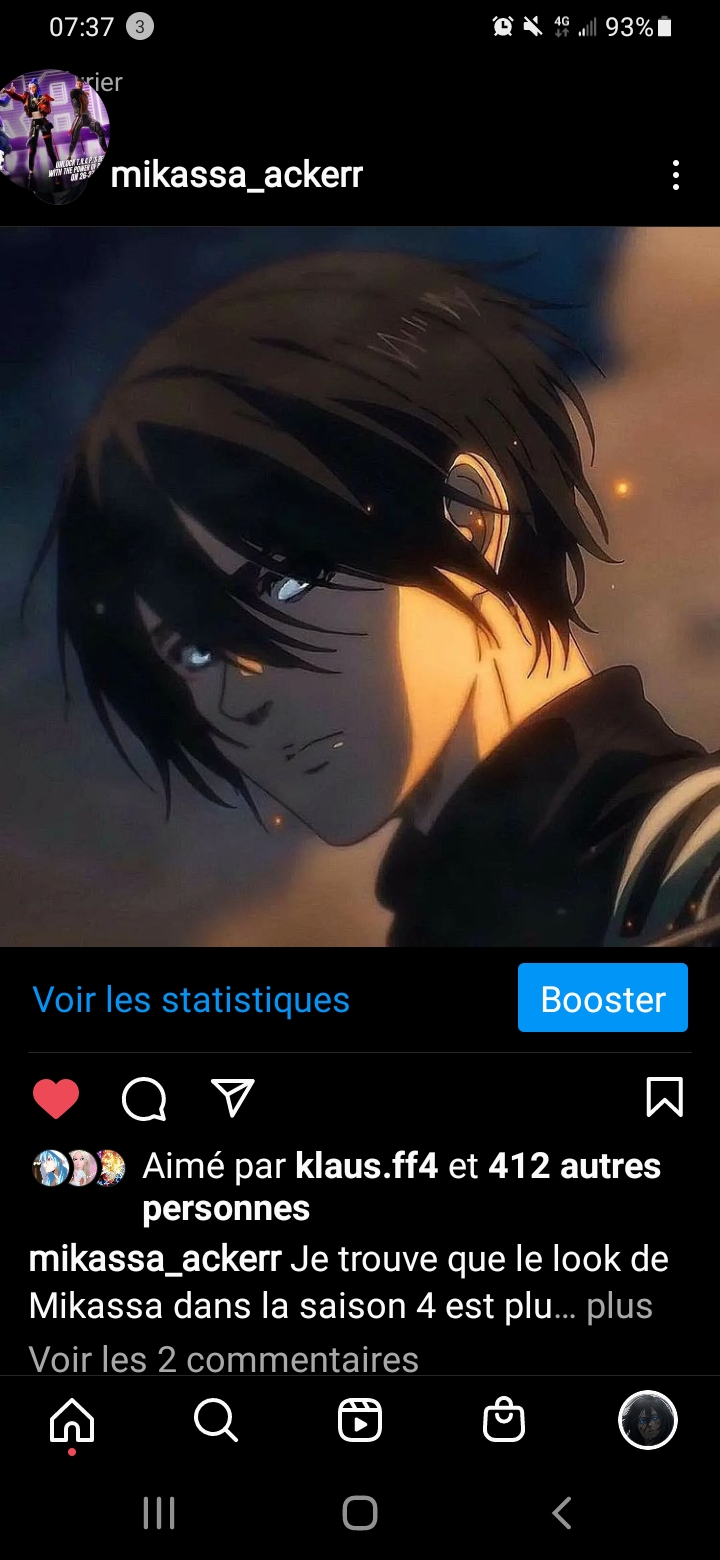Open recent apps from the navigation bar

[159, 1513]
